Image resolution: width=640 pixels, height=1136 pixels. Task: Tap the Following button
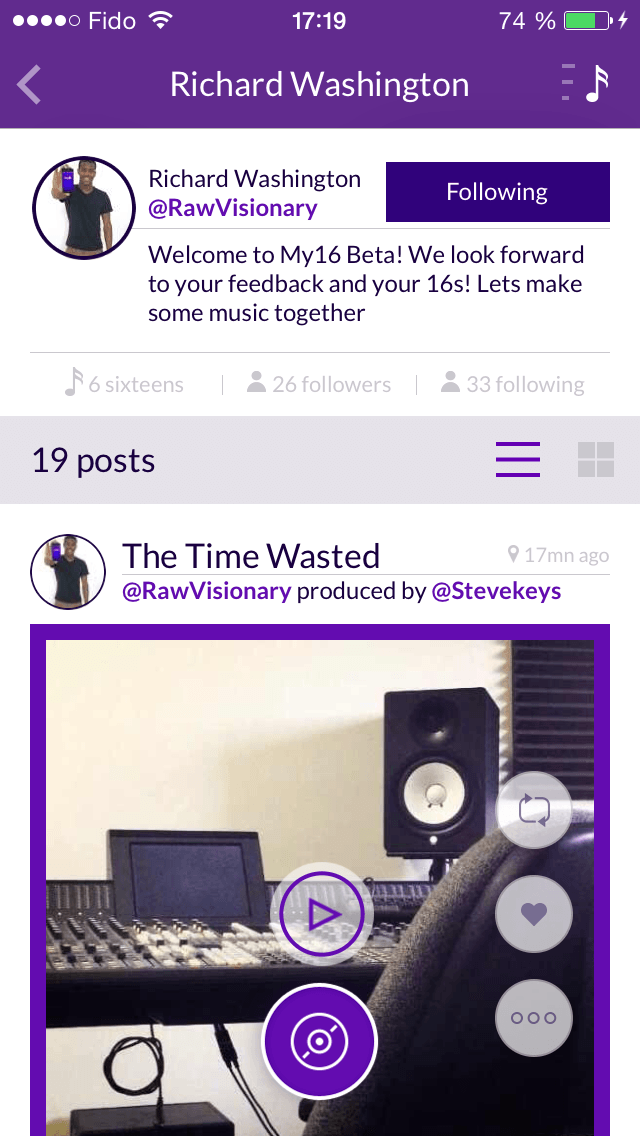(497, 192)
